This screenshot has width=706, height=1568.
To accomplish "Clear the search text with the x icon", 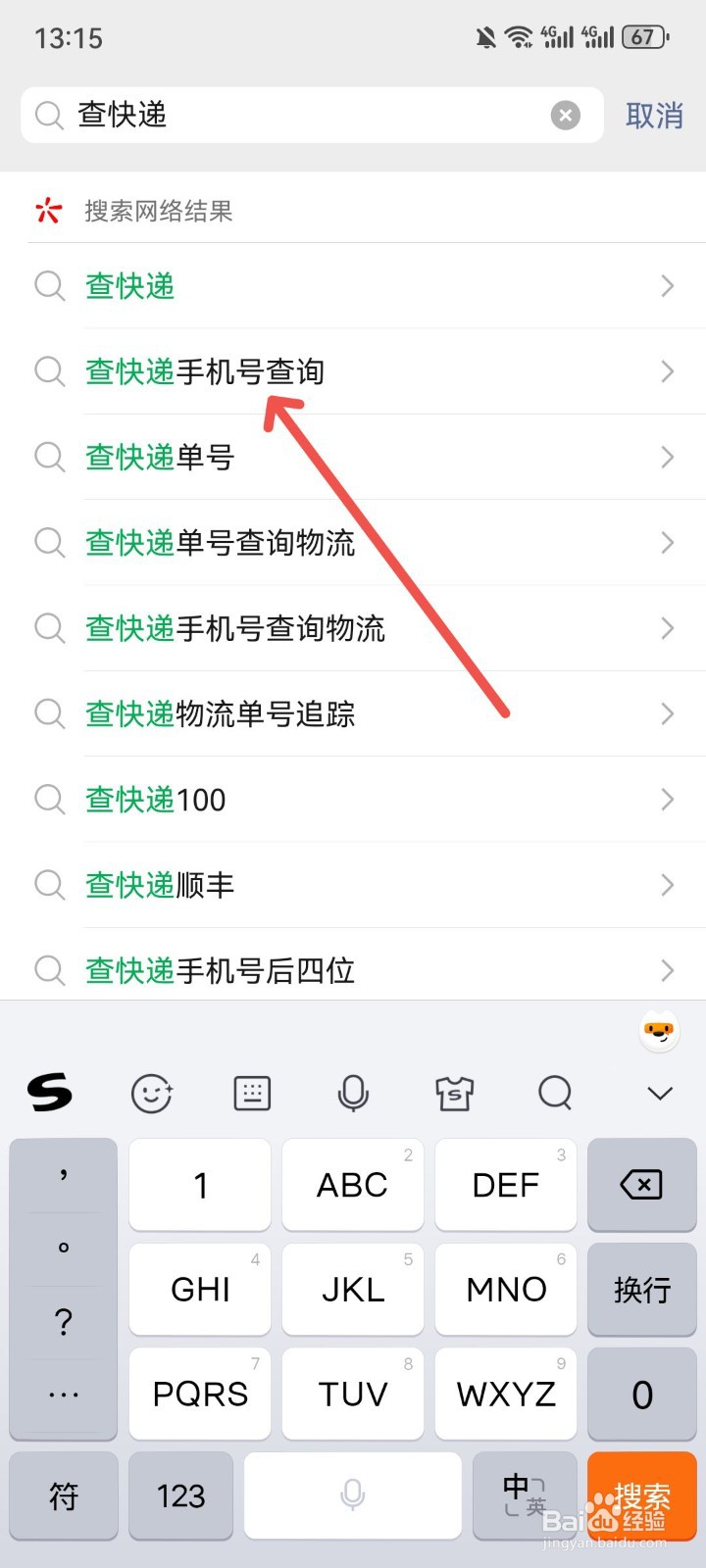I will tap(566, 115).
